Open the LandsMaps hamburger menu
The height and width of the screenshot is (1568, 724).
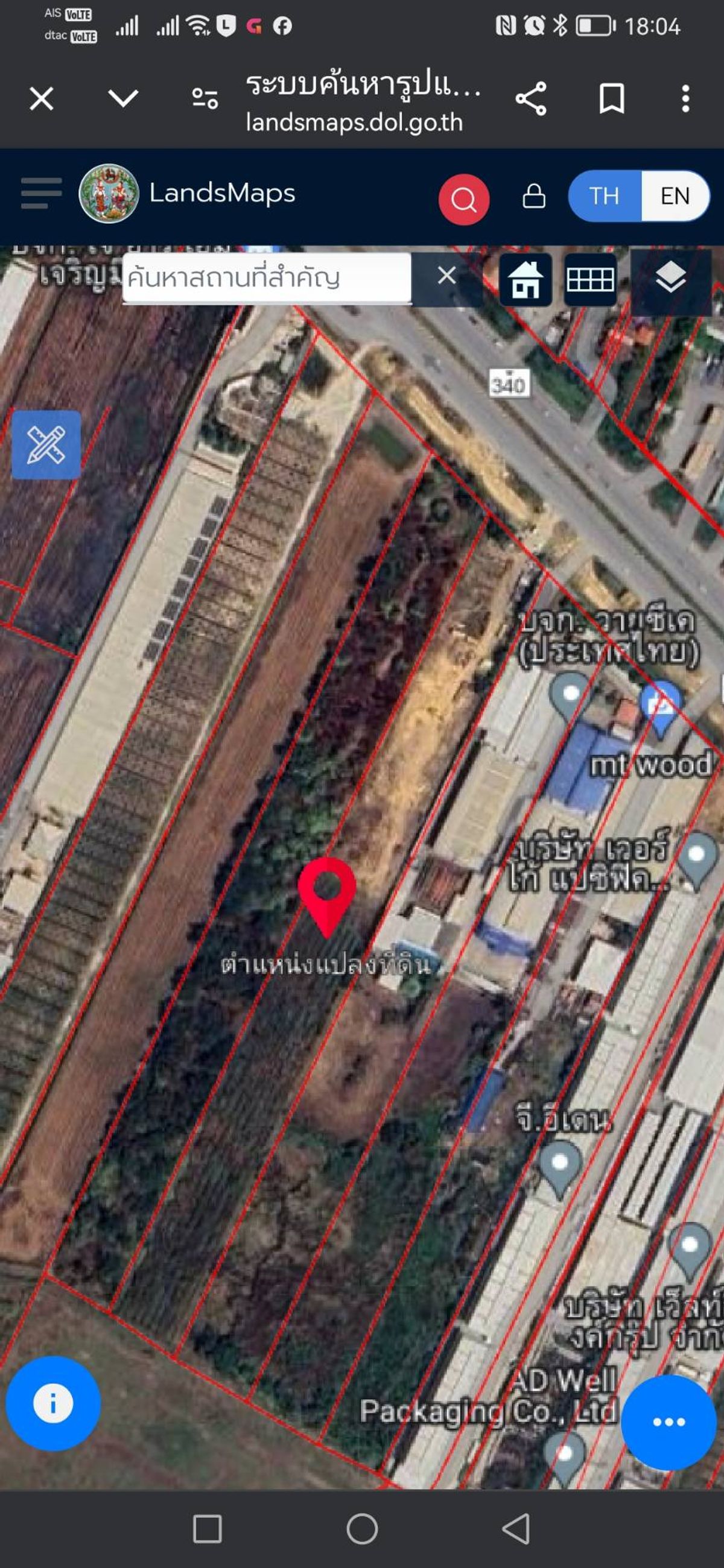(42, 193)
